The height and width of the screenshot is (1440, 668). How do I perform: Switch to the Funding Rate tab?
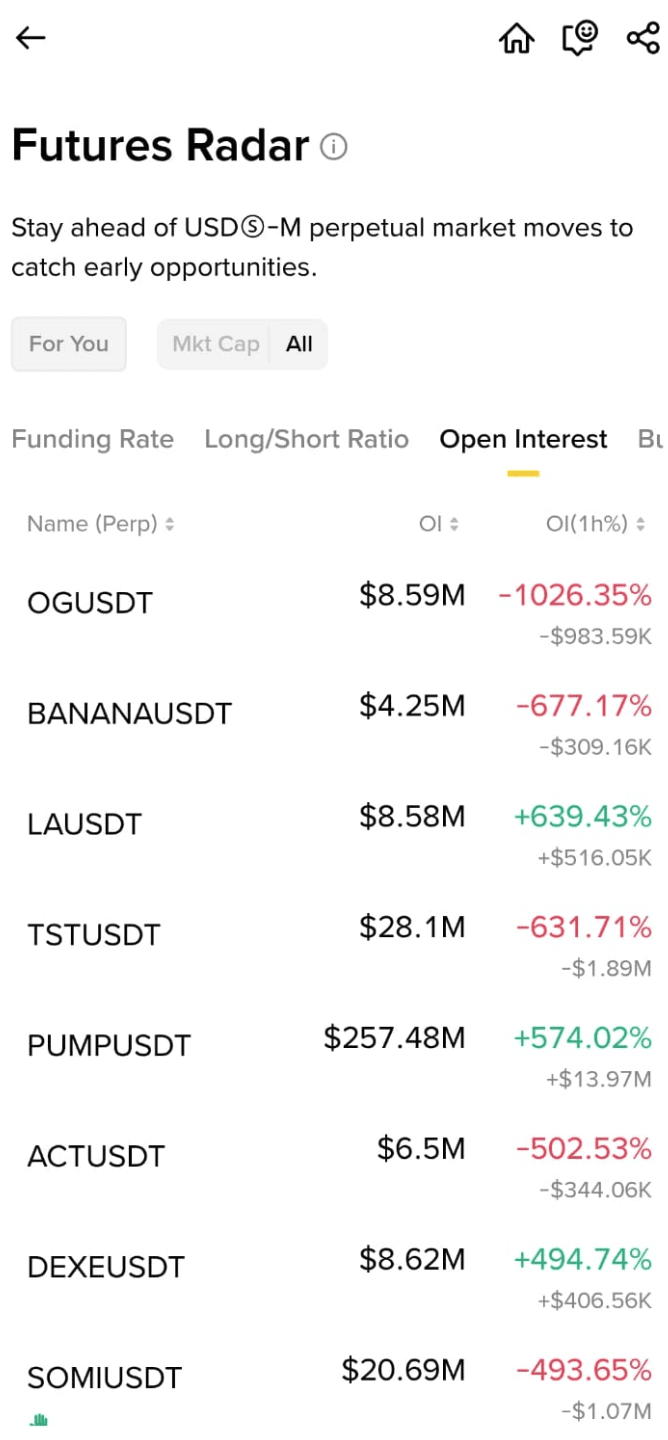pos(92,439)
